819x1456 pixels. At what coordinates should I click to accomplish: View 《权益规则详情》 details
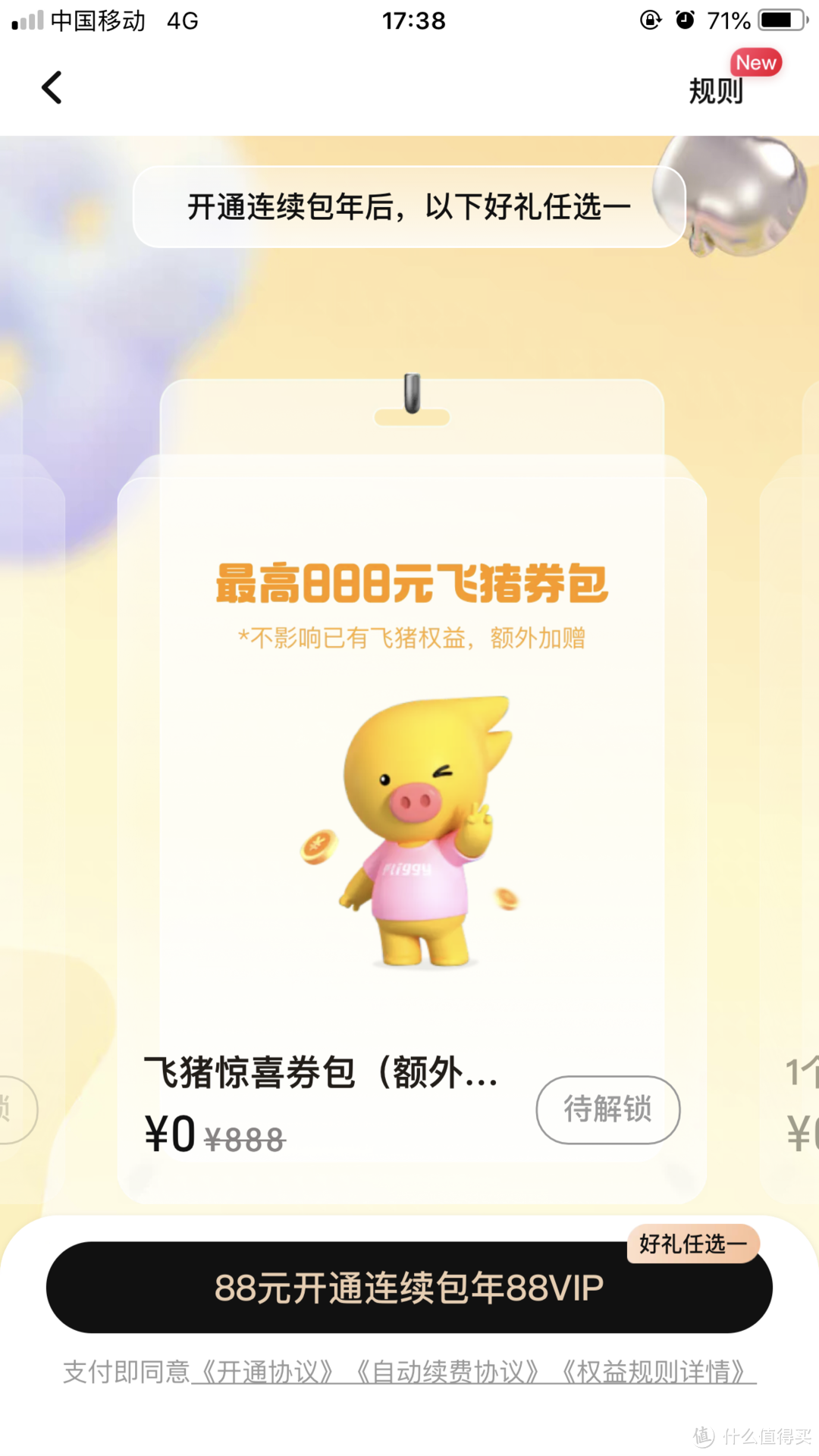tap(654, 1372)
